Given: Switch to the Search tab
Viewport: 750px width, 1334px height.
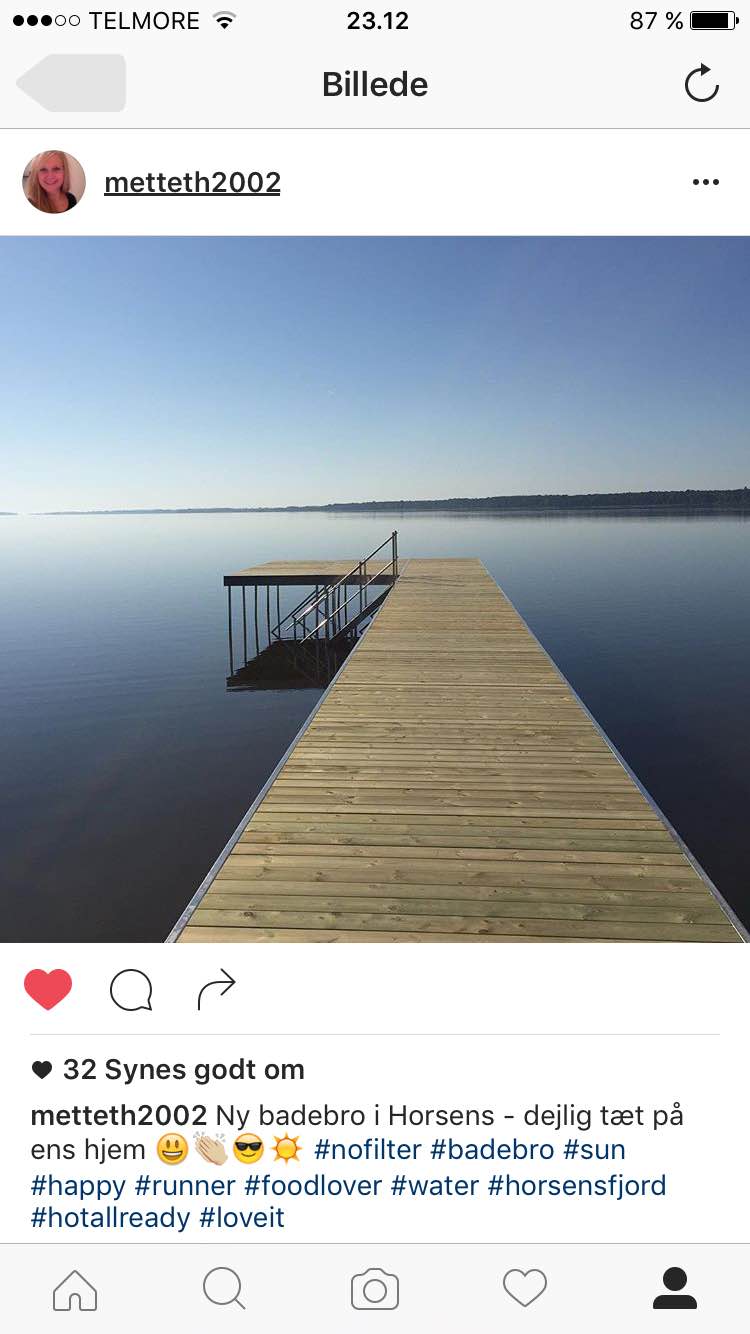Looking at the screenshot, I should (224, 1289).
